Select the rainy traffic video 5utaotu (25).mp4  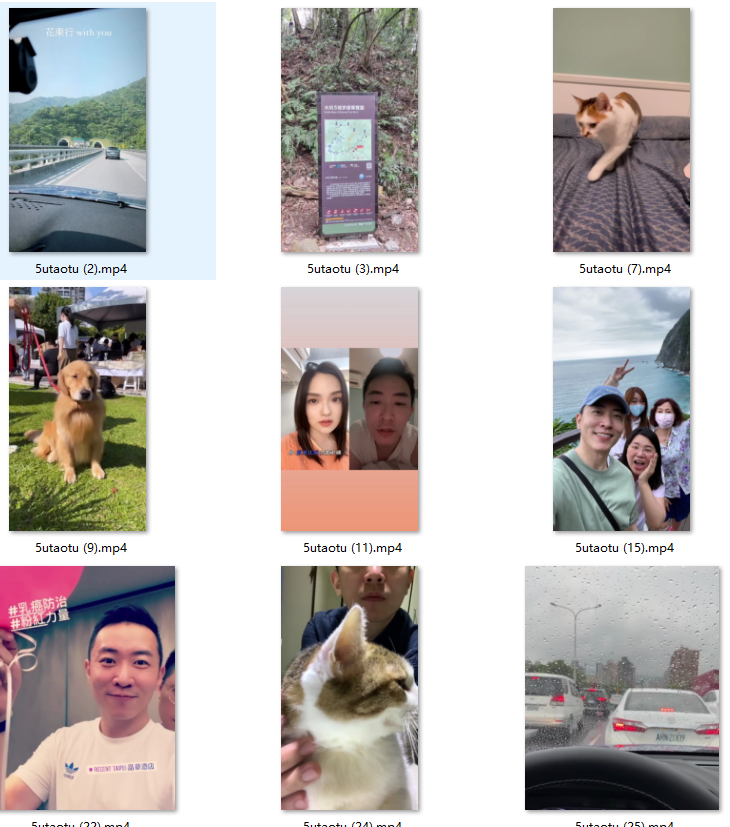click(x=621, y=688)
